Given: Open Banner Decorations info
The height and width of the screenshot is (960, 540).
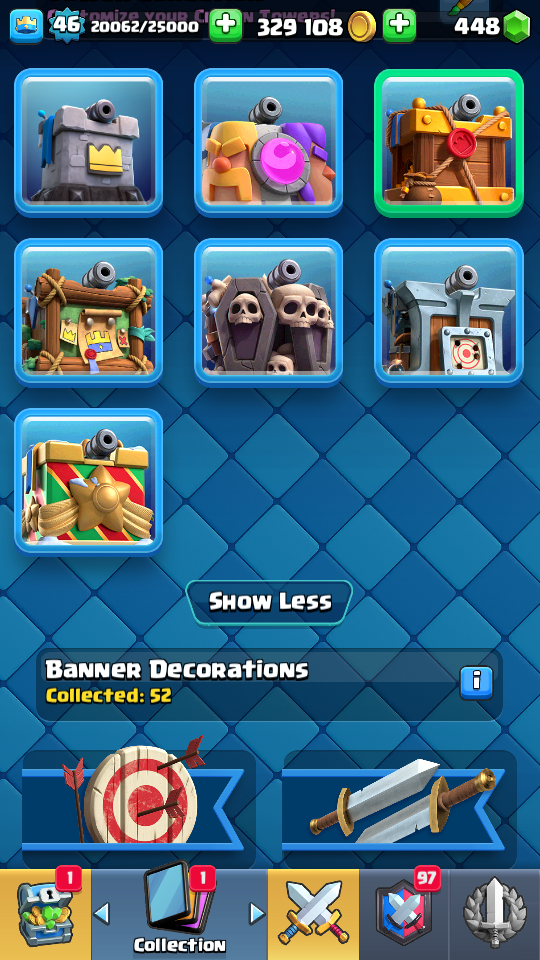Looking at the screenshot, I should pyautogui.click(x=476, y=683).
